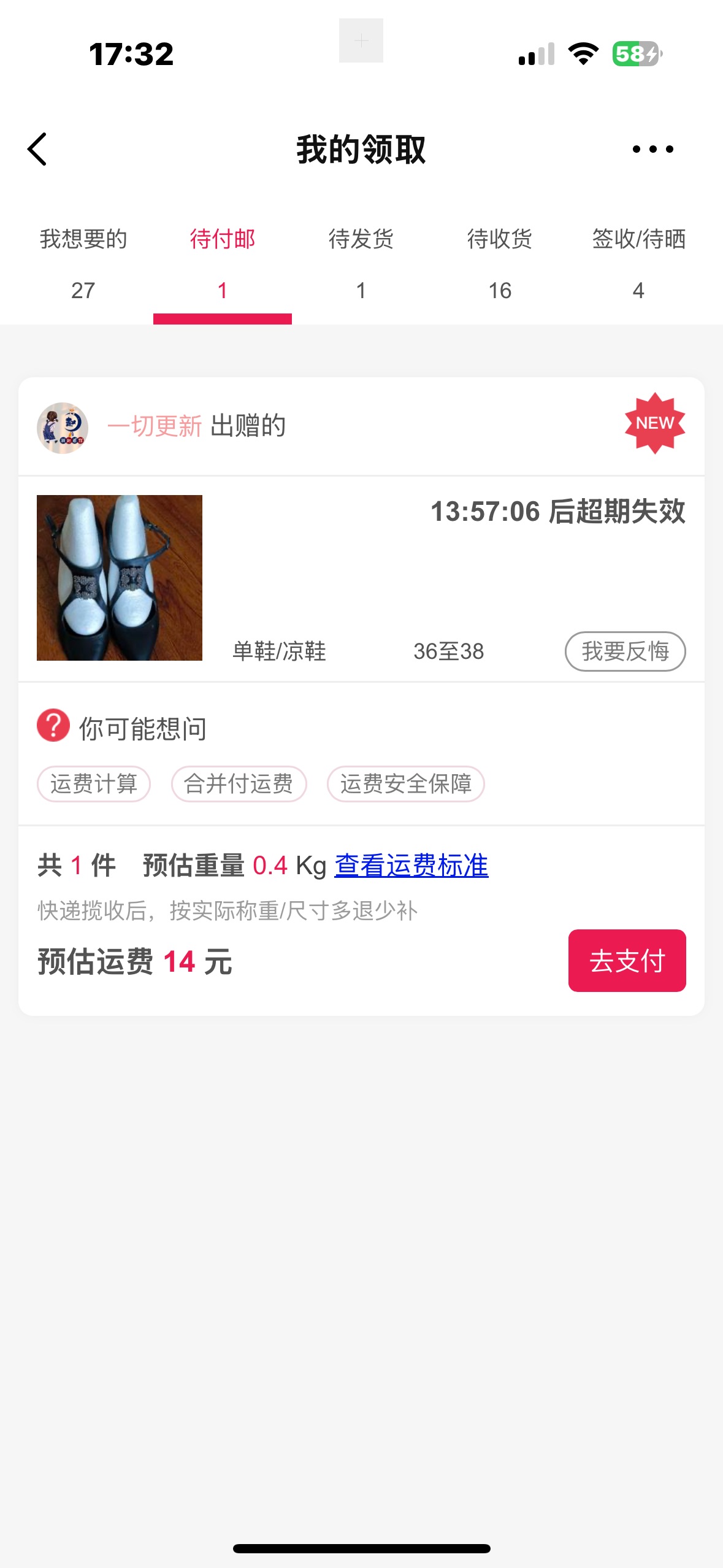Image resolution: width=723 pixels, height=1568 pixels.
Task: Go back using the top-left arrow
Action: click(38, 149)
